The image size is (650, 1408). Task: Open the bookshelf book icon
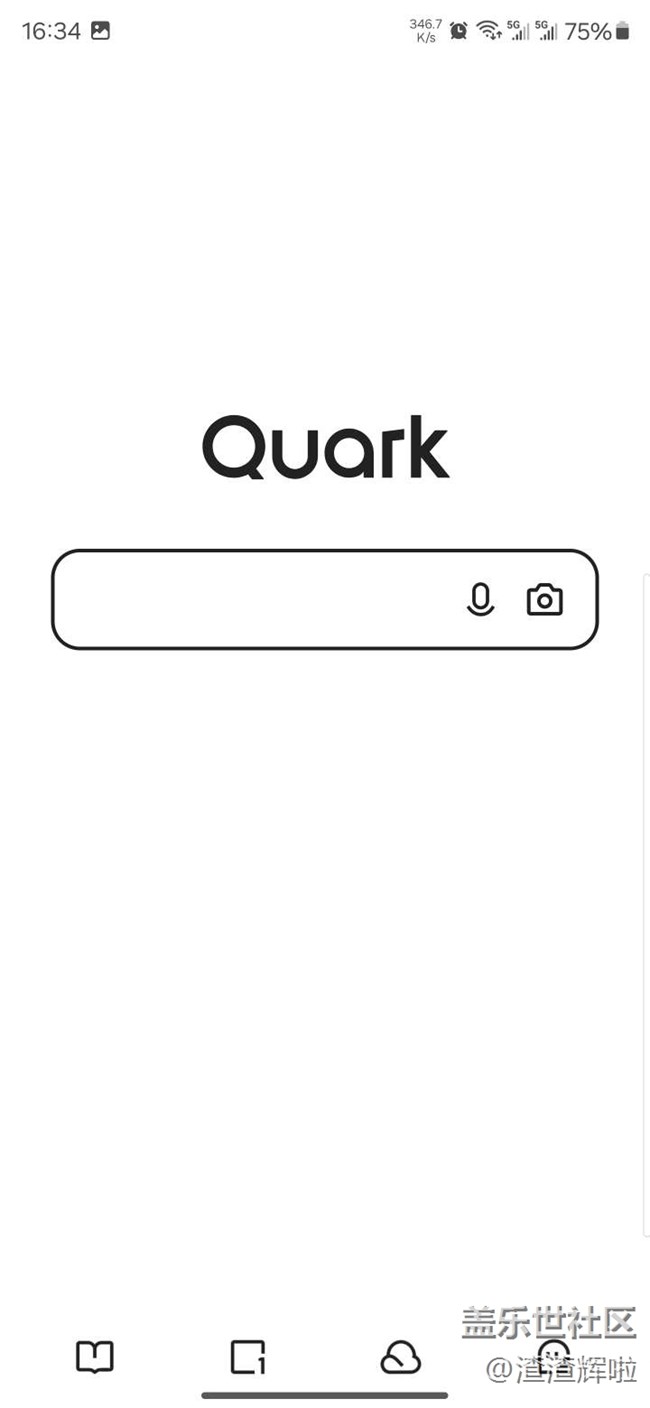[95, 1357]
